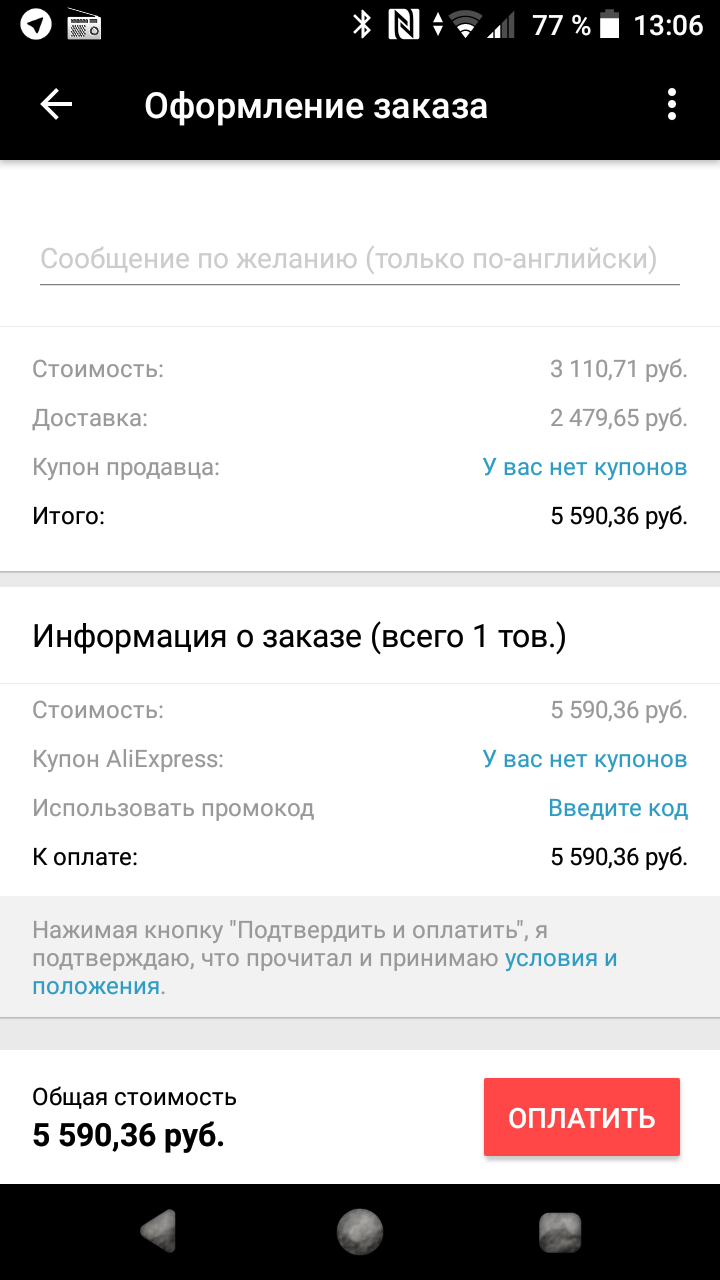Open seller coupon 'У вас нет купонов'
Screen dimensions: 720x1280
[585, 467]
